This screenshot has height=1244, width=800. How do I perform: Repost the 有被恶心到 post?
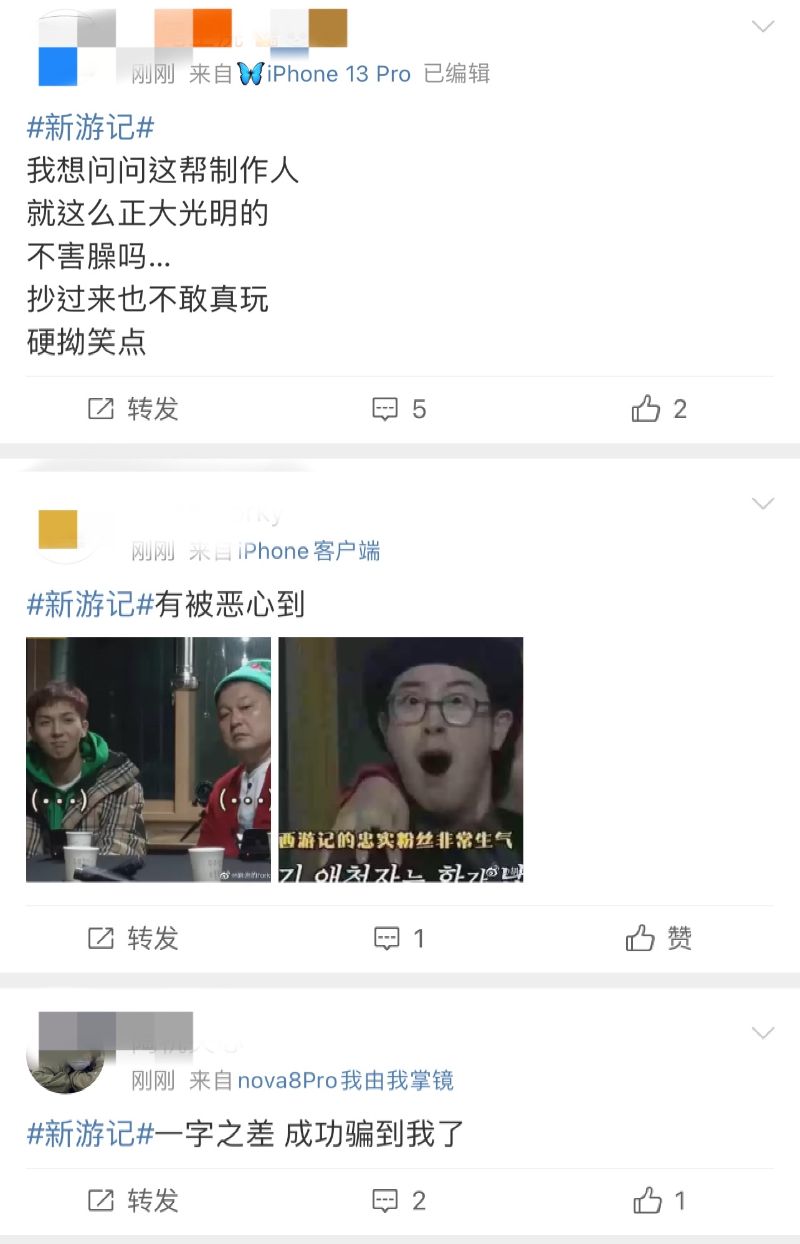(x=133, y=938)
